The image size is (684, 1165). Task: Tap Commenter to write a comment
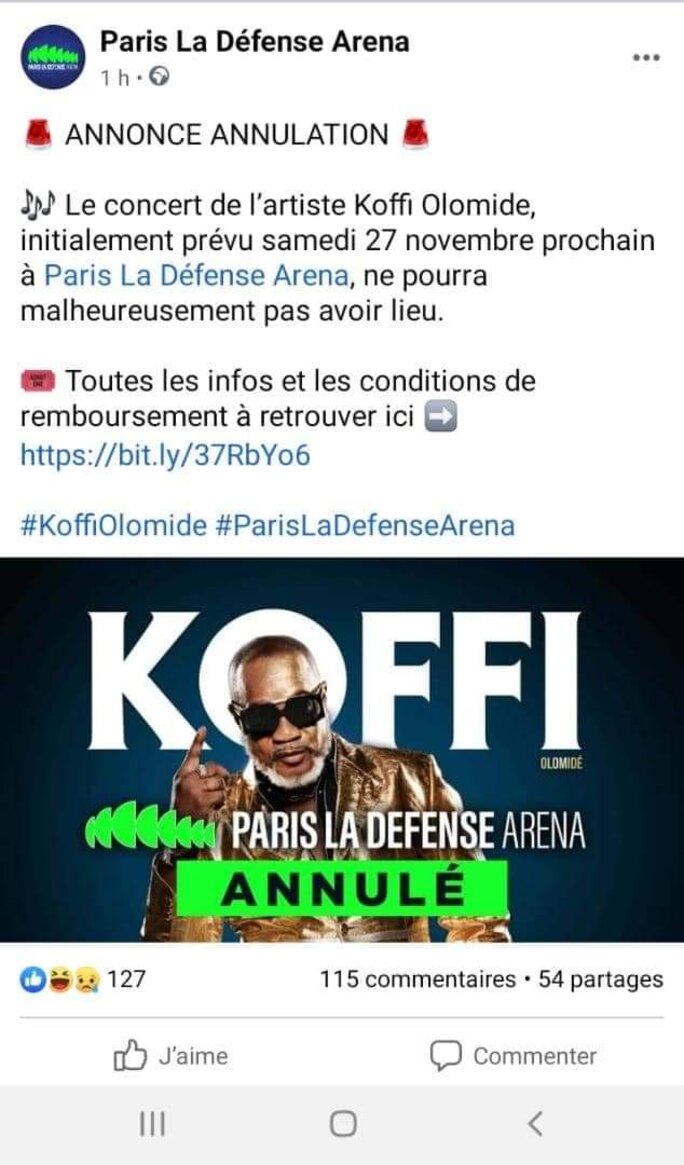pos(513,1056)
